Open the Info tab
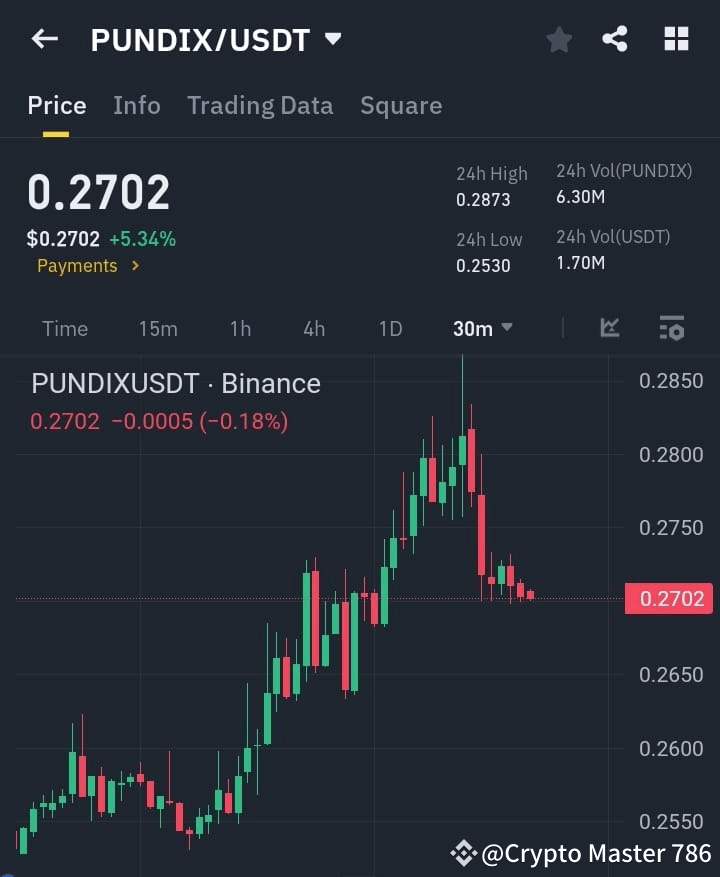The image size is (720, 877). click(137, 105)
